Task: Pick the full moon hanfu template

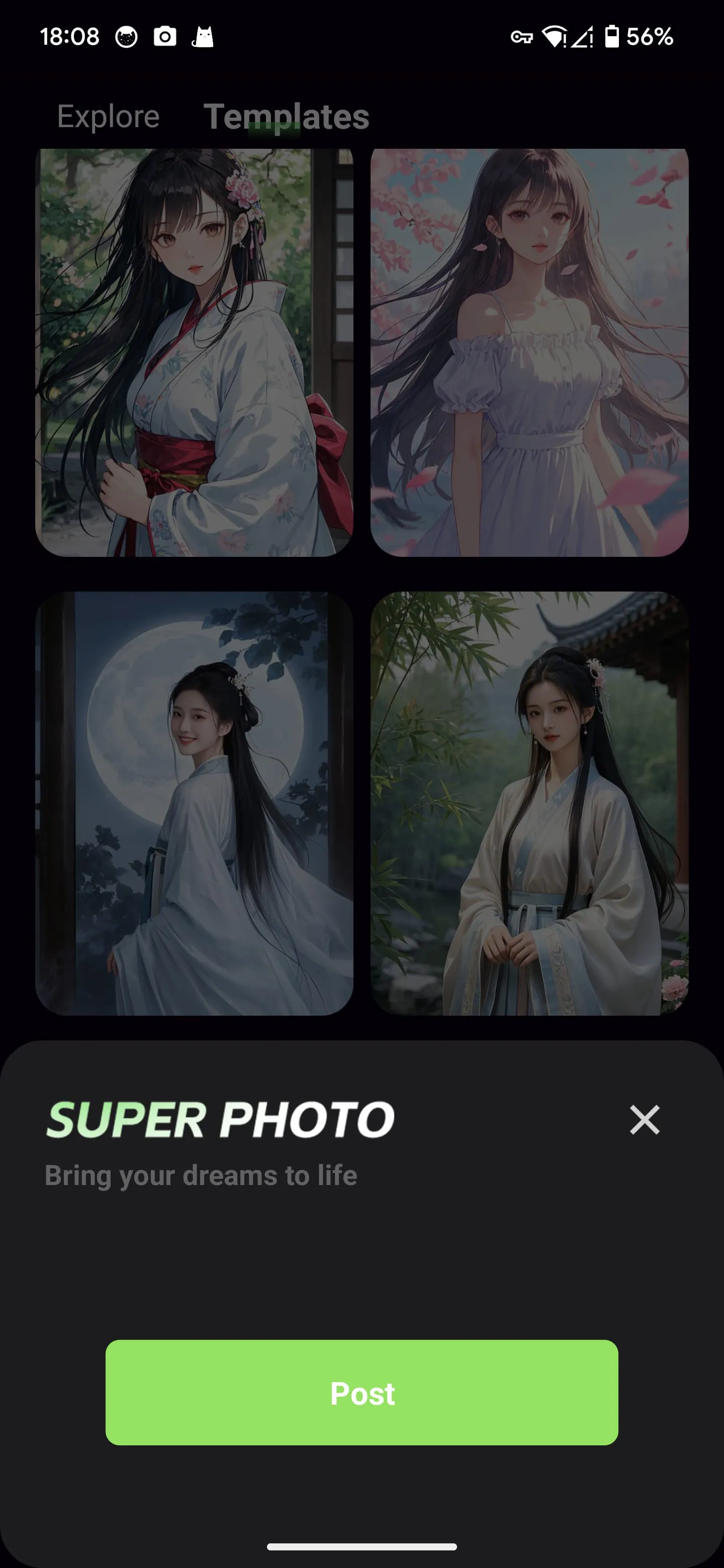Action: [x=194, y=803]
